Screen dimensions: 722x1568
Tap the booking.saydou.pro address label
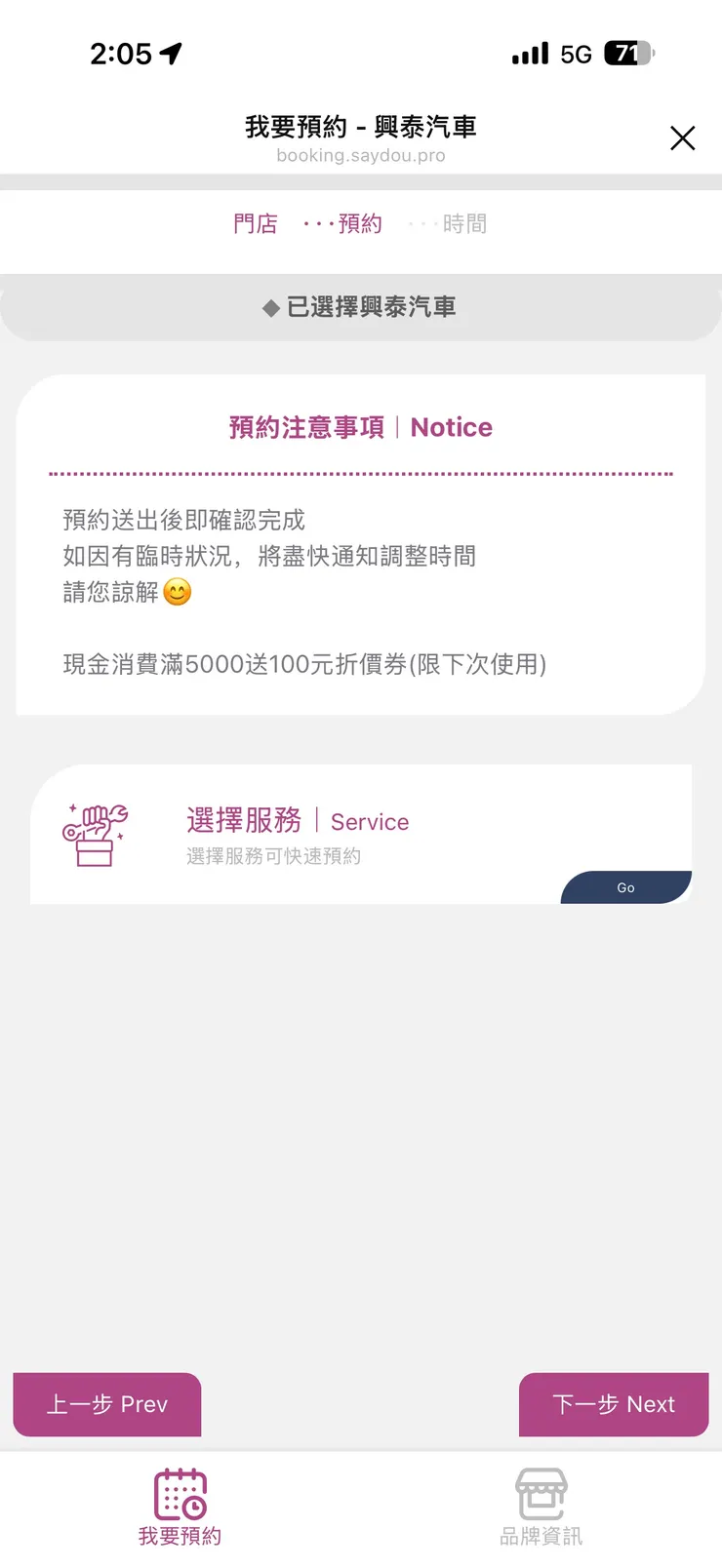coord(361,155)
